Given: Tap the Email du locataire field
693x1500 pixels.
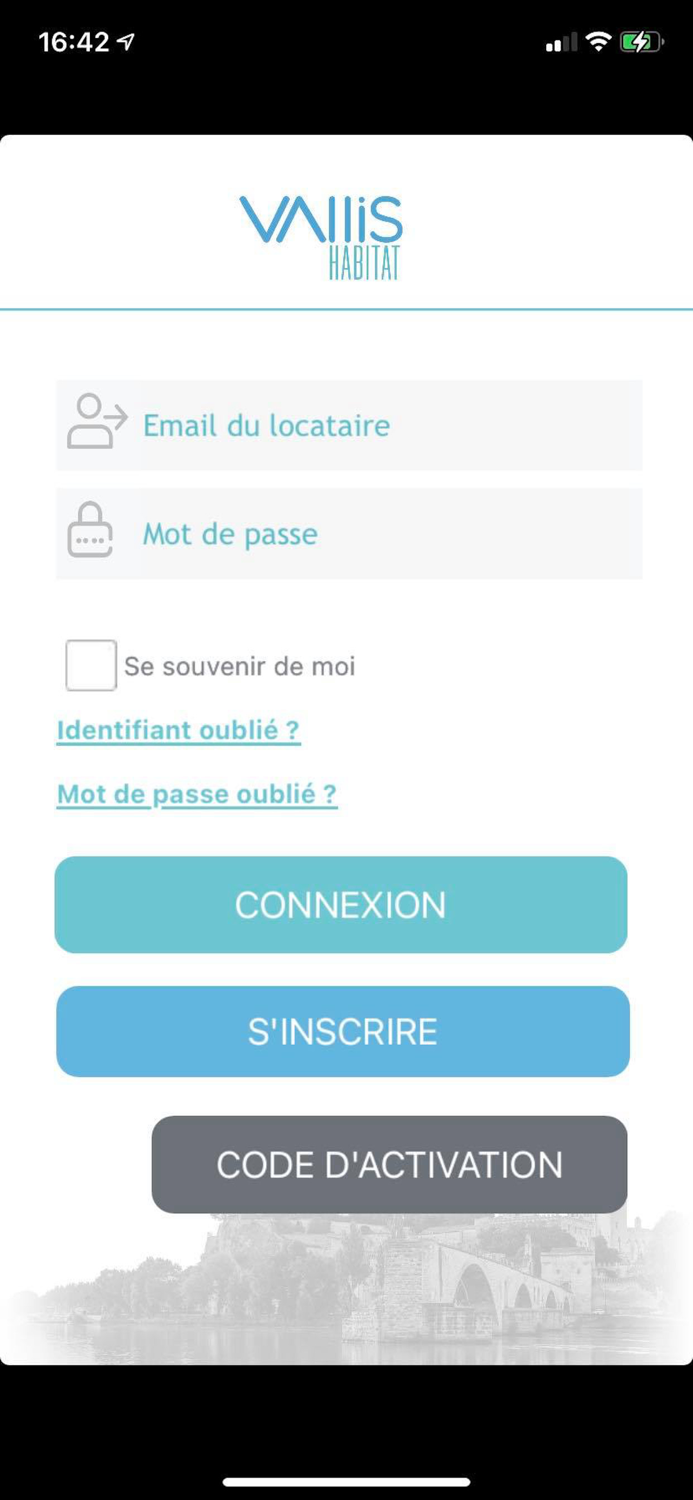Looking at the screenshot, I should (349, 425).
